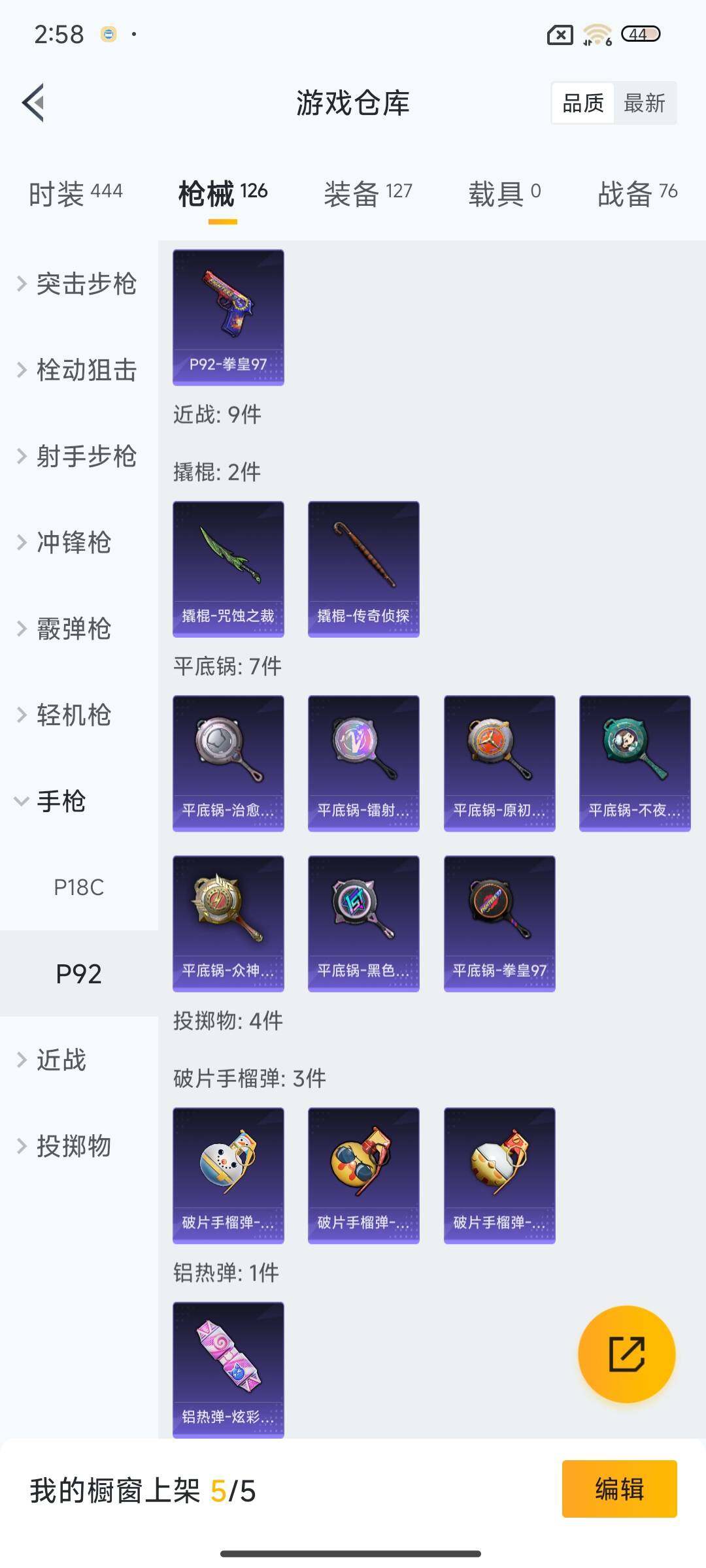The image size is (706, 1568).
Task: Open the yellow share button near bottom right
Action: click(626, 1354)
